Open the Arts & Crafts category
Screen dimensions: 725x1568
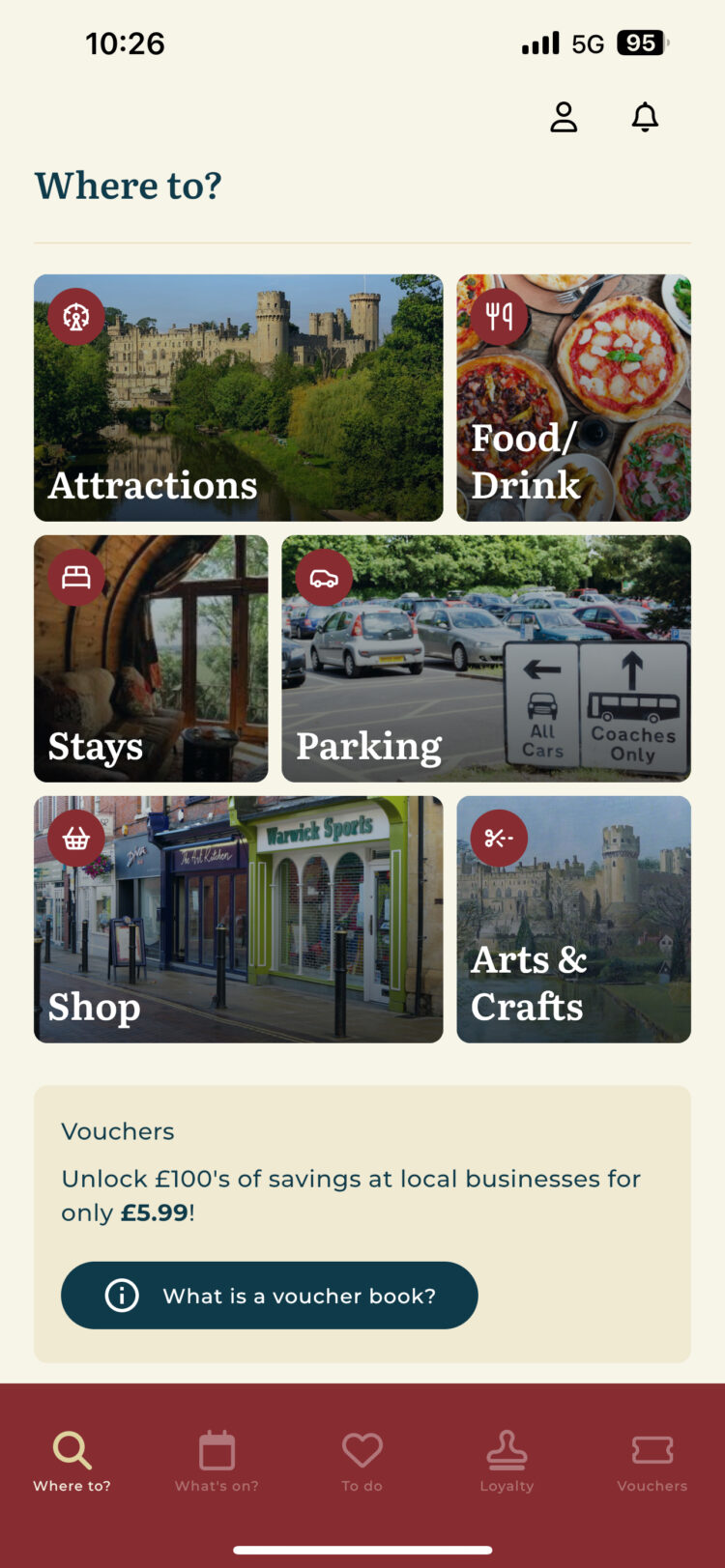(573, 920)
